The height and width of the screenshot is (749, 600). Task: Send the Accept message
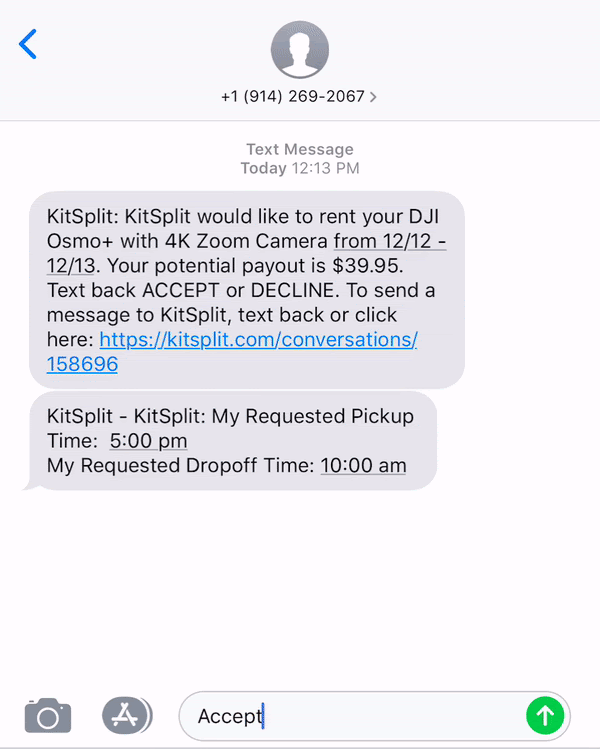point(545,716)
